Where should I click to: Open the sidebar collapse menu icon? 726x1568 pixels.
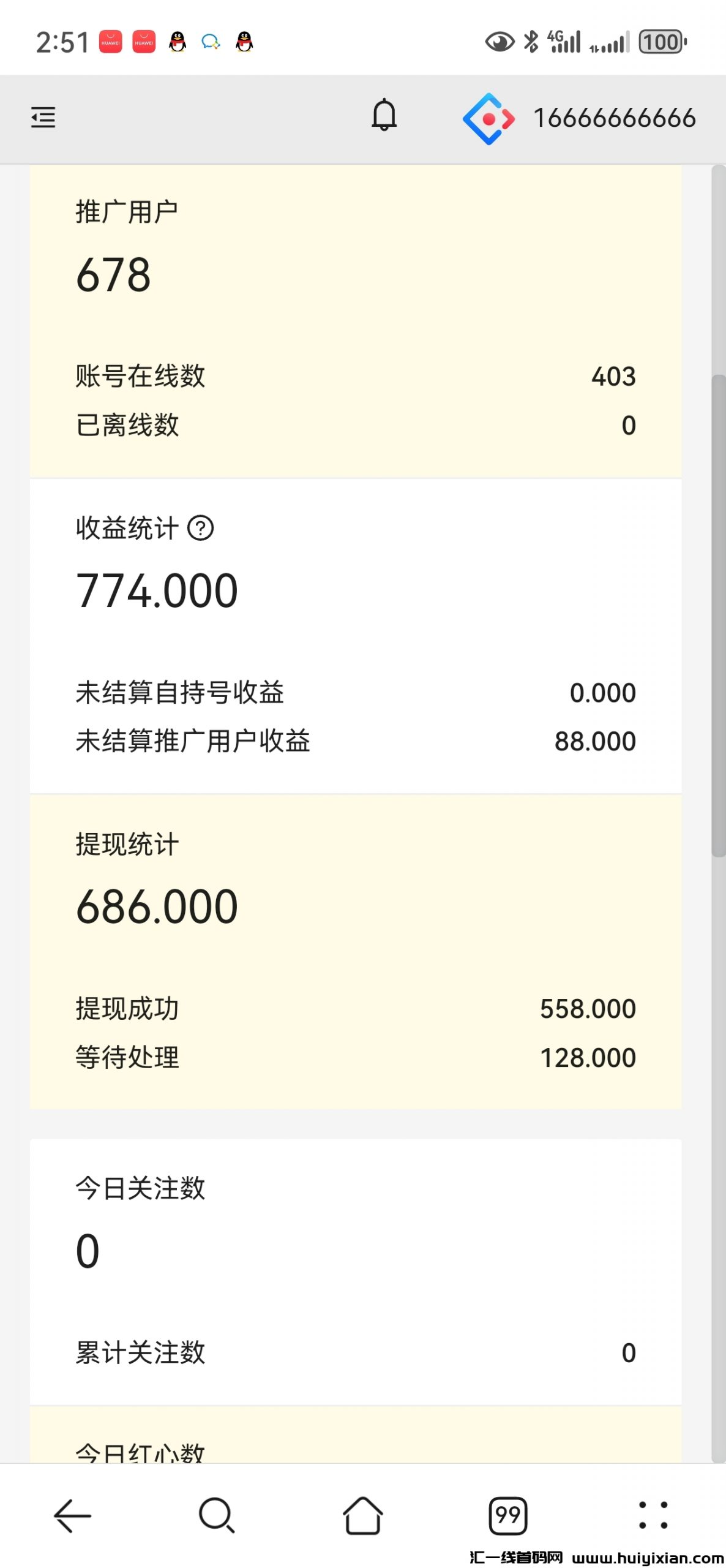click(43, 117)
